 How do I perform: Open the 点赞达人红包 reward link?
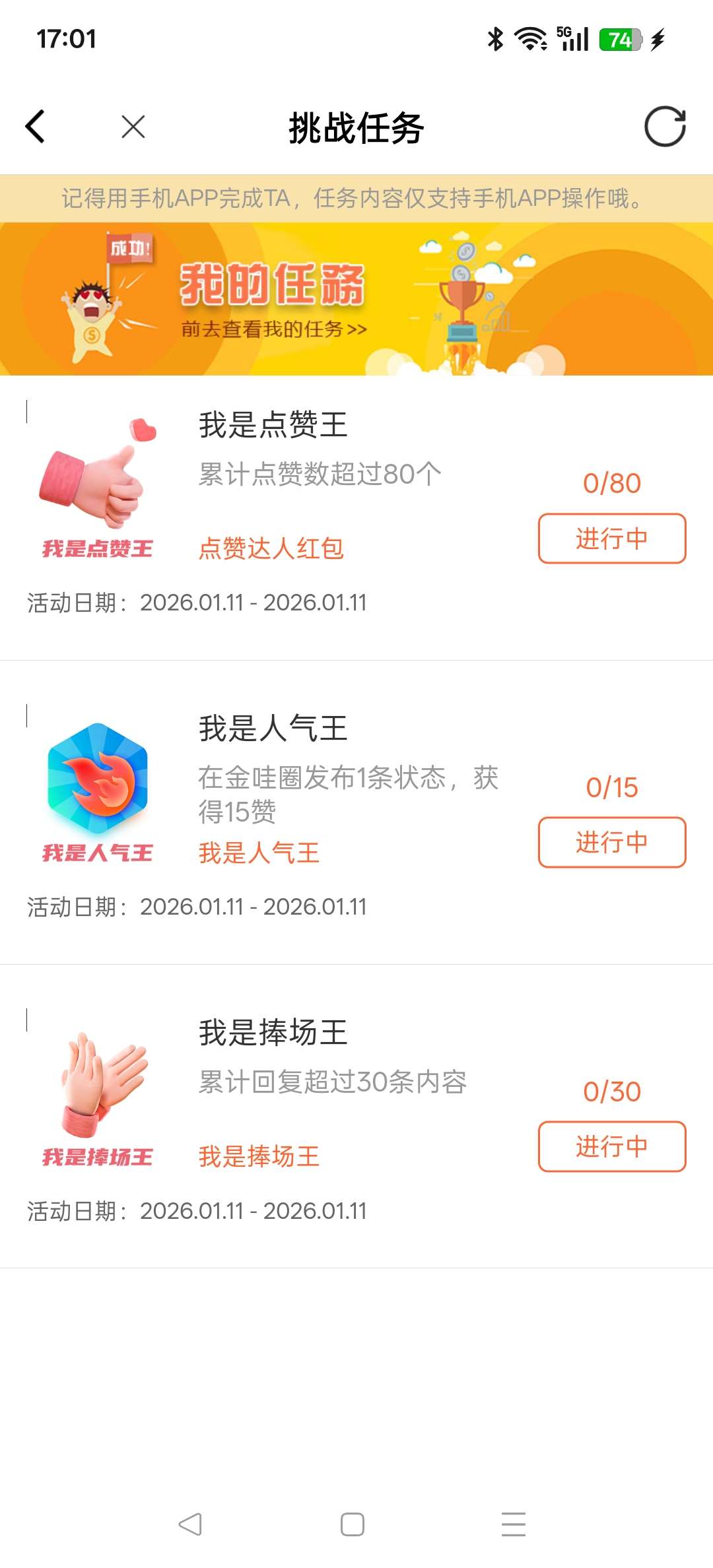coord(271,548)
